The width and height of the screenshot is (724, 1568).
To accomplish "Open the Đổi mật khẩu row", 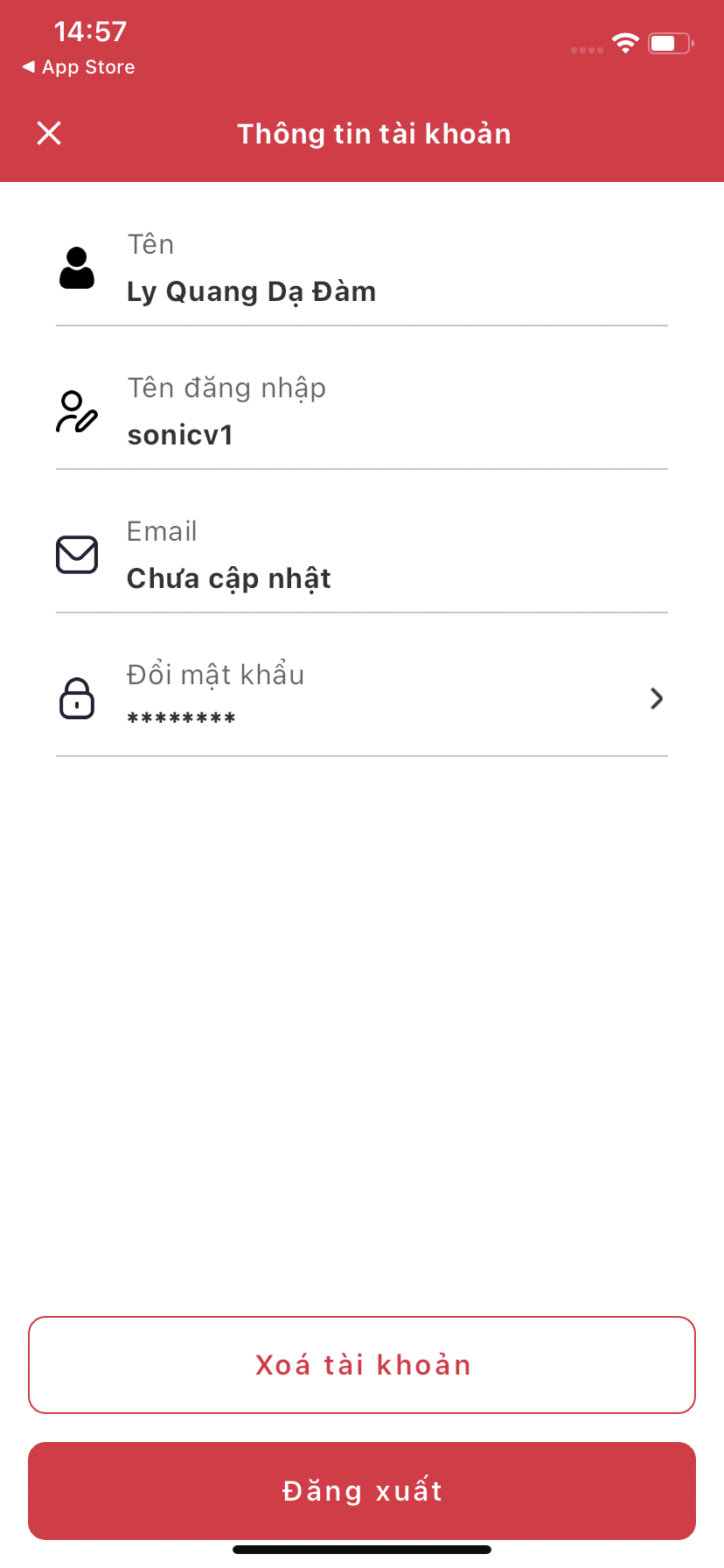I will 362,697.
